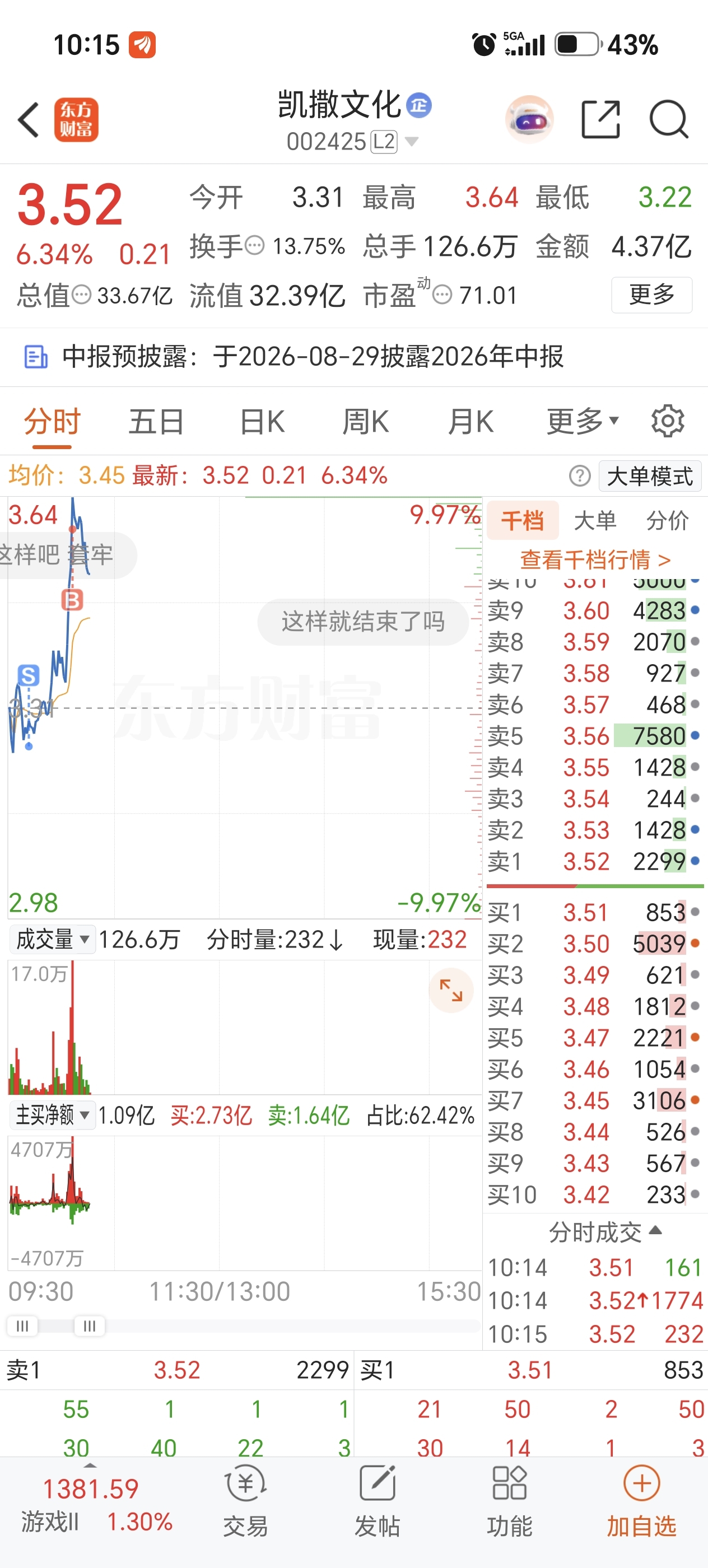Open the search magnifier icon
Viewport: 708px width, 1568px height.
pos(668,120)
